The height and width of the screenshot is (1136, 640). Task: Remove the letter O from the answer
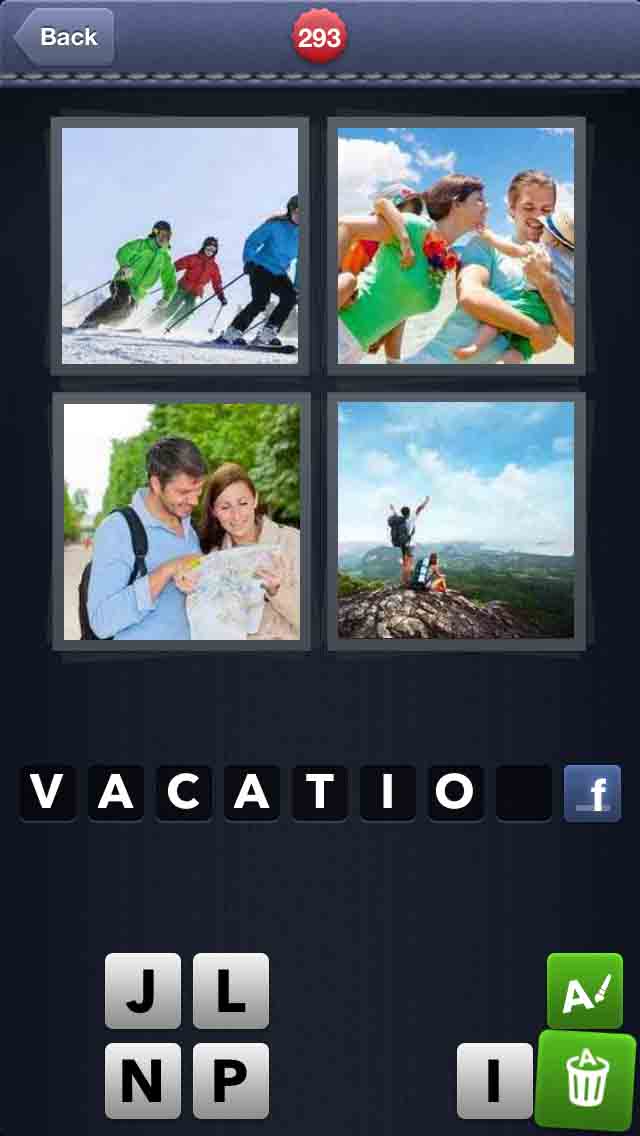click(455, 793)
